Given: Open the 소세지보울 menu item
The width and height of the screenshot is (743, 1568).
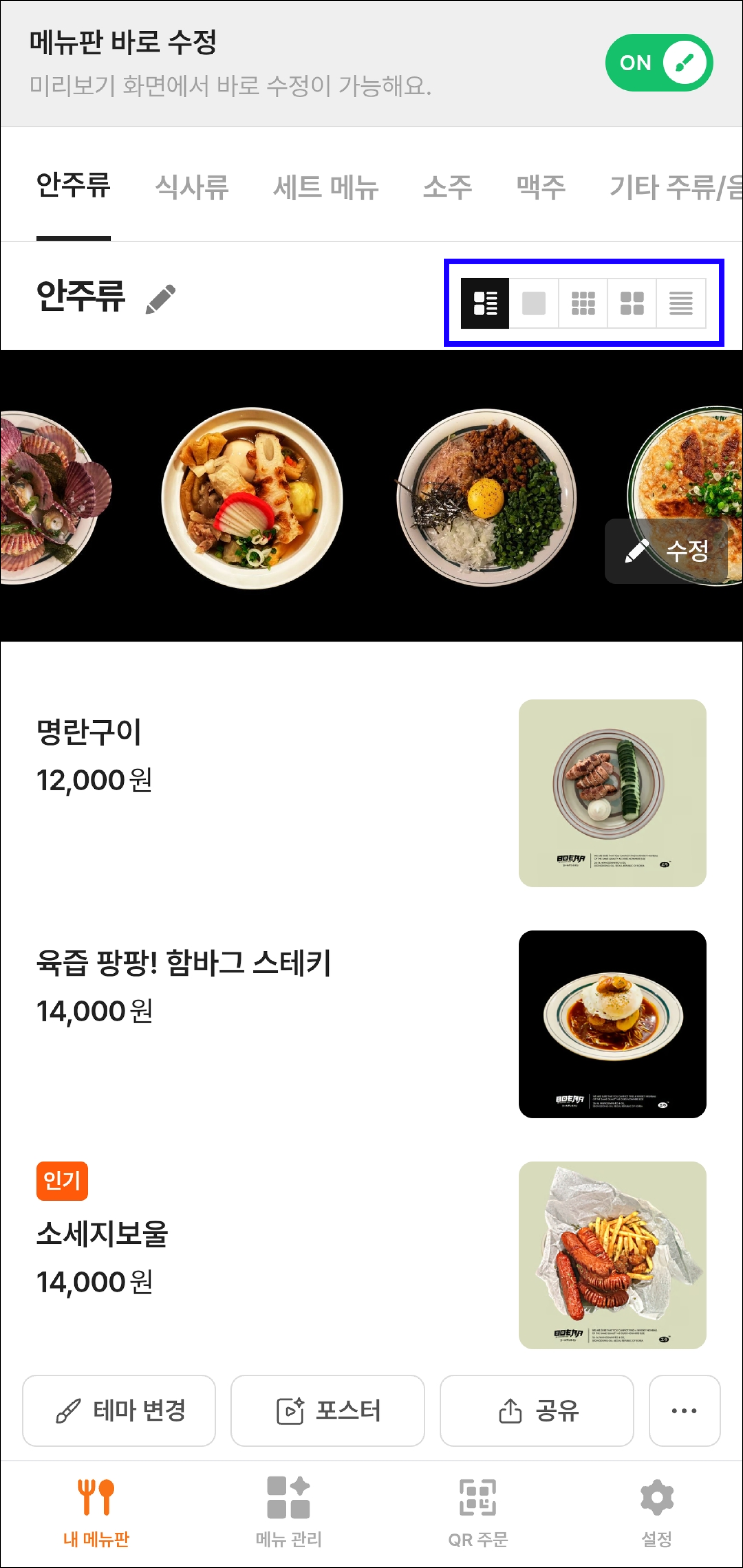Looking at the screenshot, I should pos(371,1255).
